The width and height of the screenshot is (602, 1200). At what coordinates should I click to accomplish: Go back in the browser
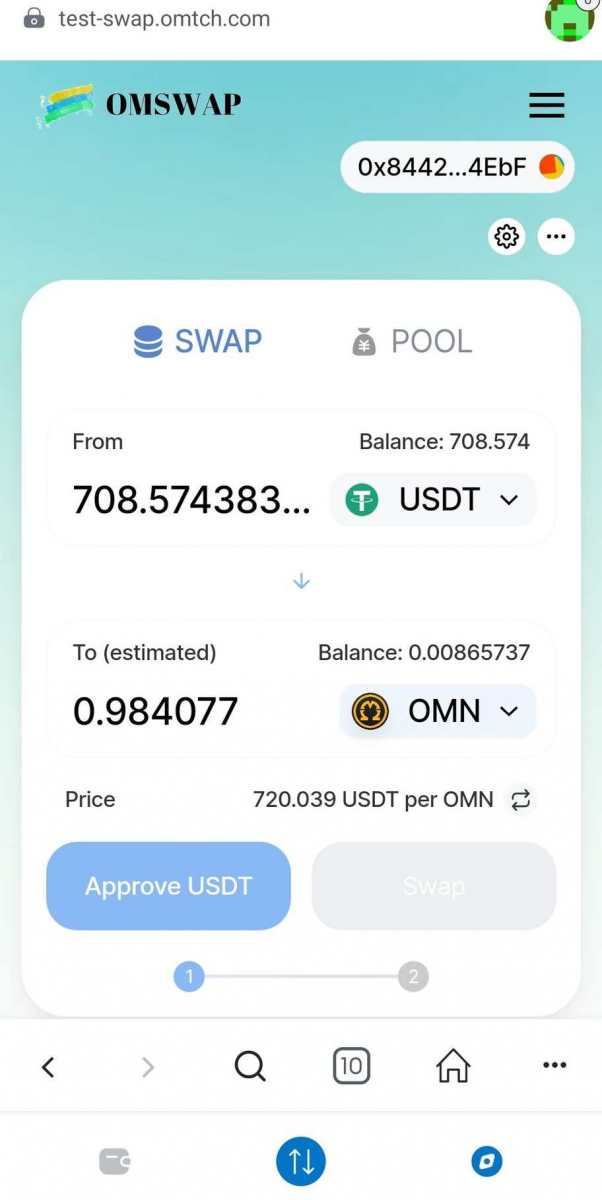48,1067
